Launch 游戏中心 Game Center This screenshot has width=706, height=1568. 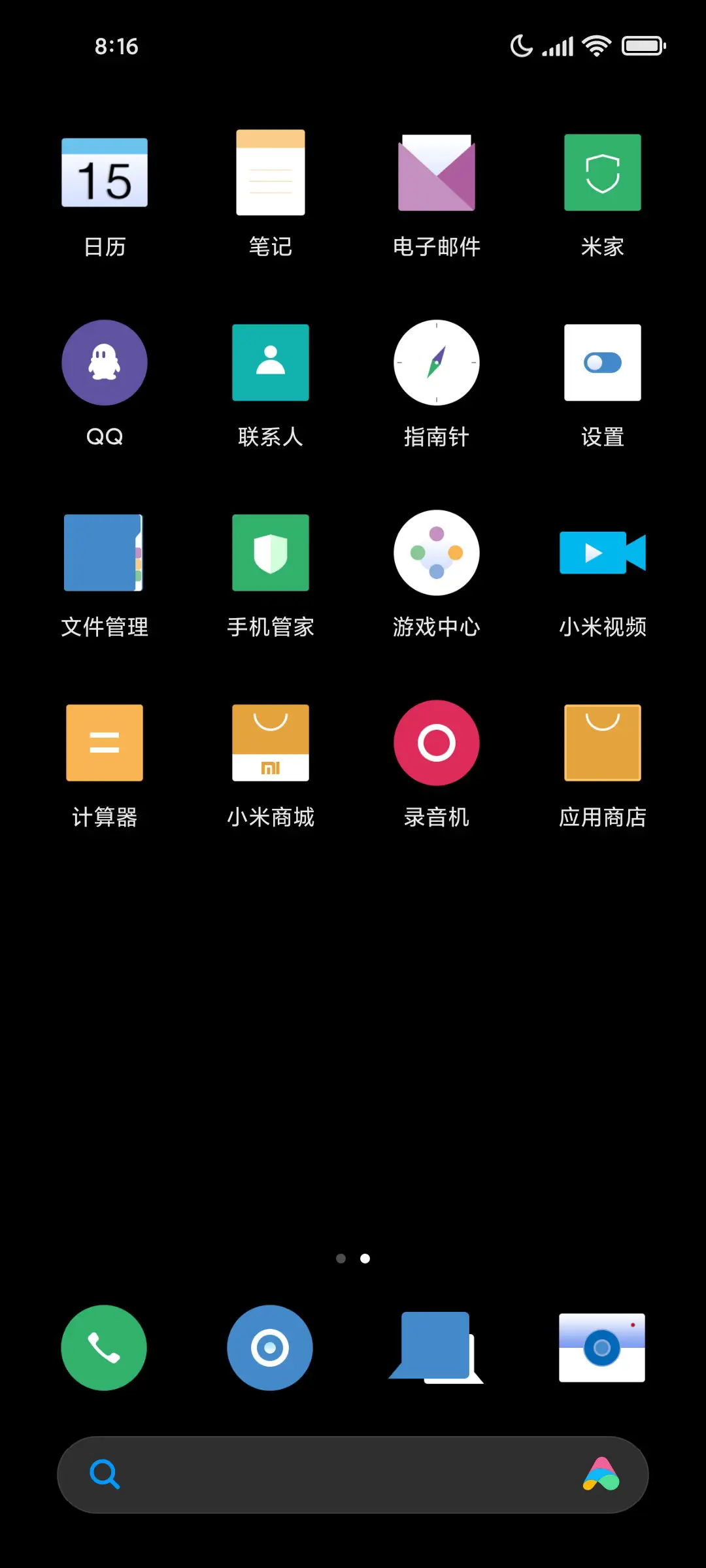pyautogui.click(x=436, y=552)
